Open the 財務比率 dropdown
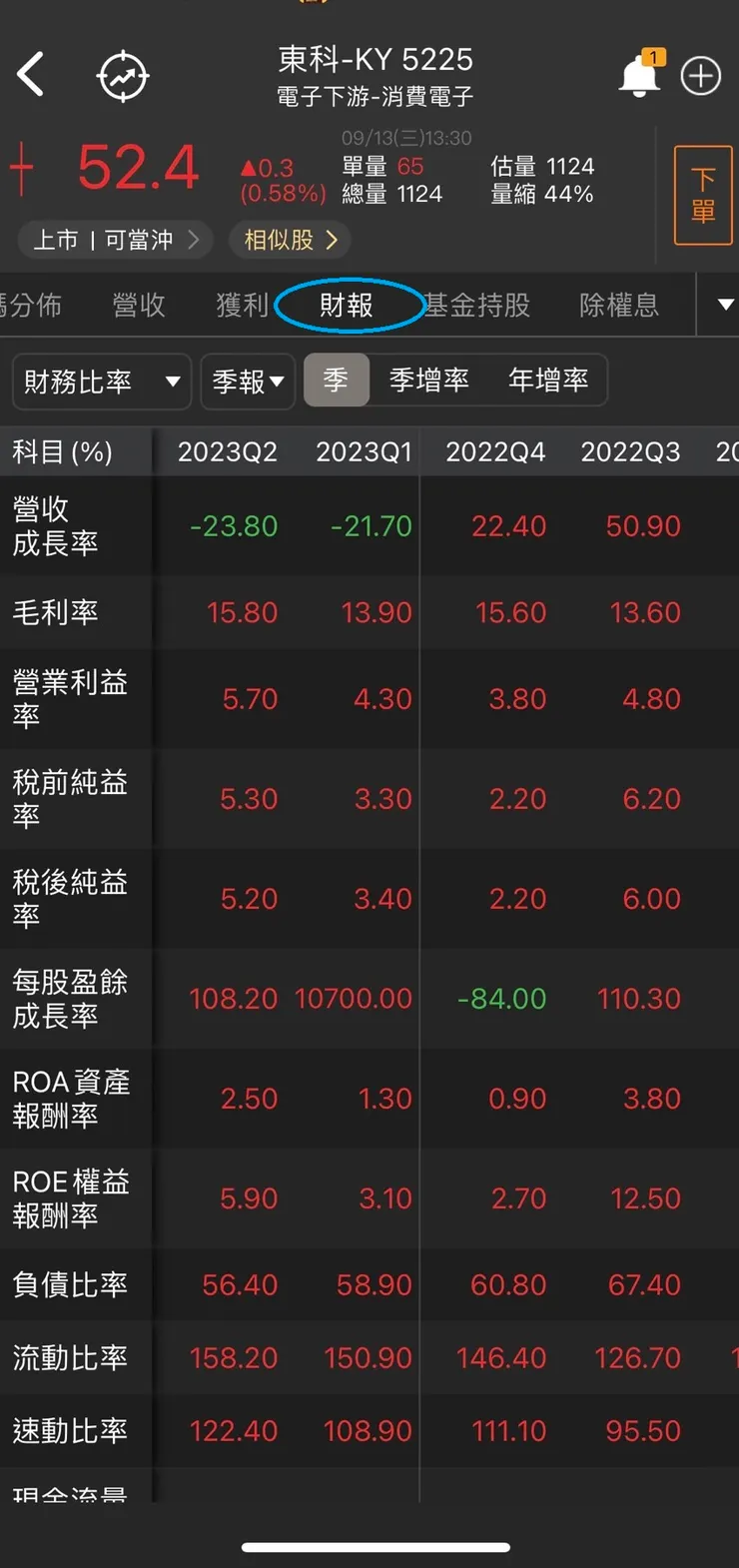The height and width of the screenshot is (1568, 739). (x=100, y=381)
